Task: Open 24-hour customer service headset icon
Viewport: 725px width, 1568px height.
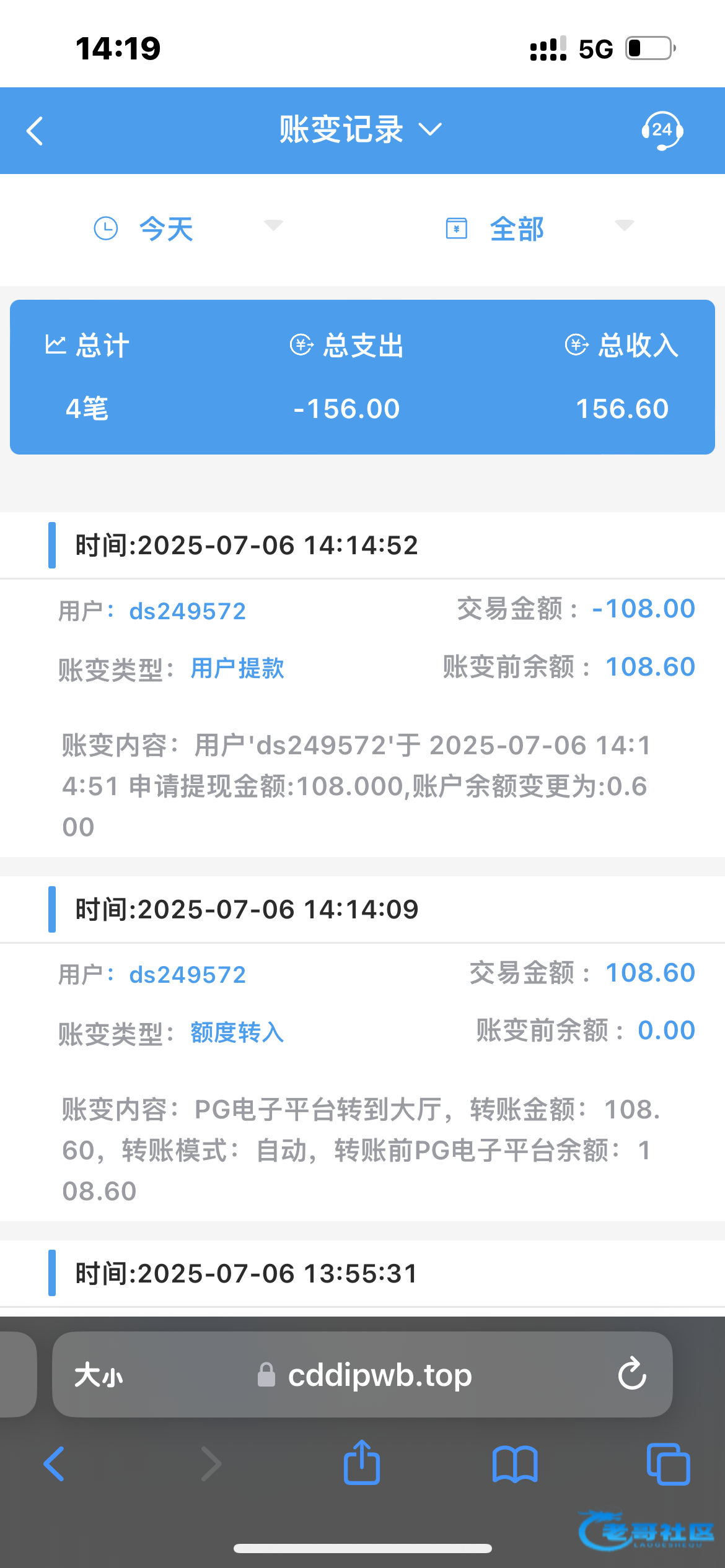Action: (662, 131)
